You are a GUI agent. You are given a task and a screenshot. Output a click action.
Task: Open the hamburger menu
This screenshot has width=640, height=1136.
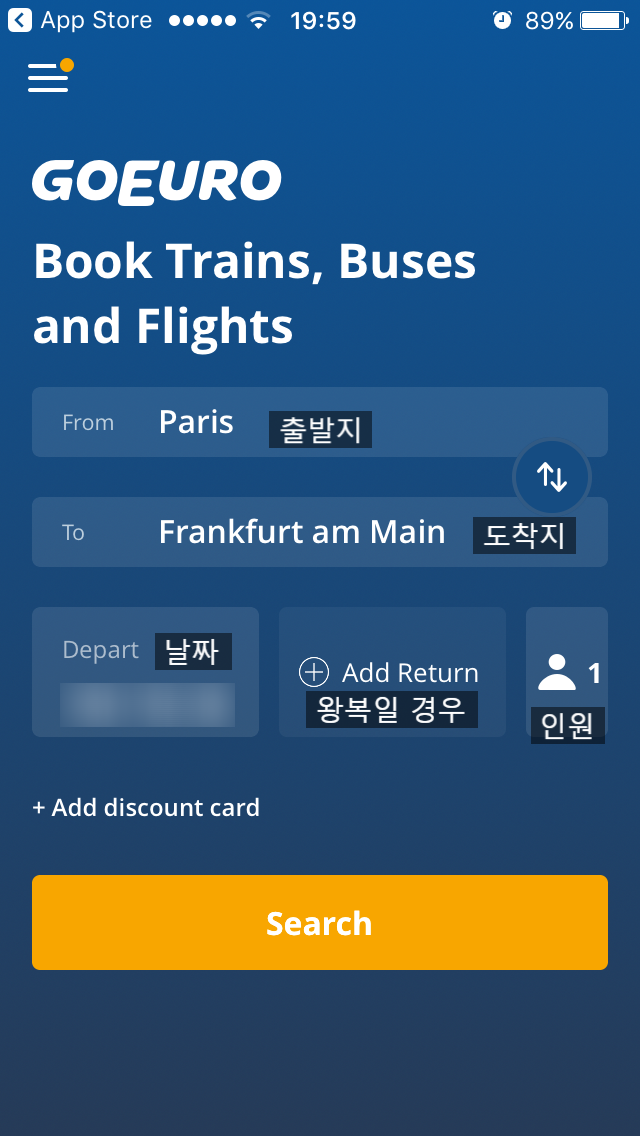coord(48,77)
